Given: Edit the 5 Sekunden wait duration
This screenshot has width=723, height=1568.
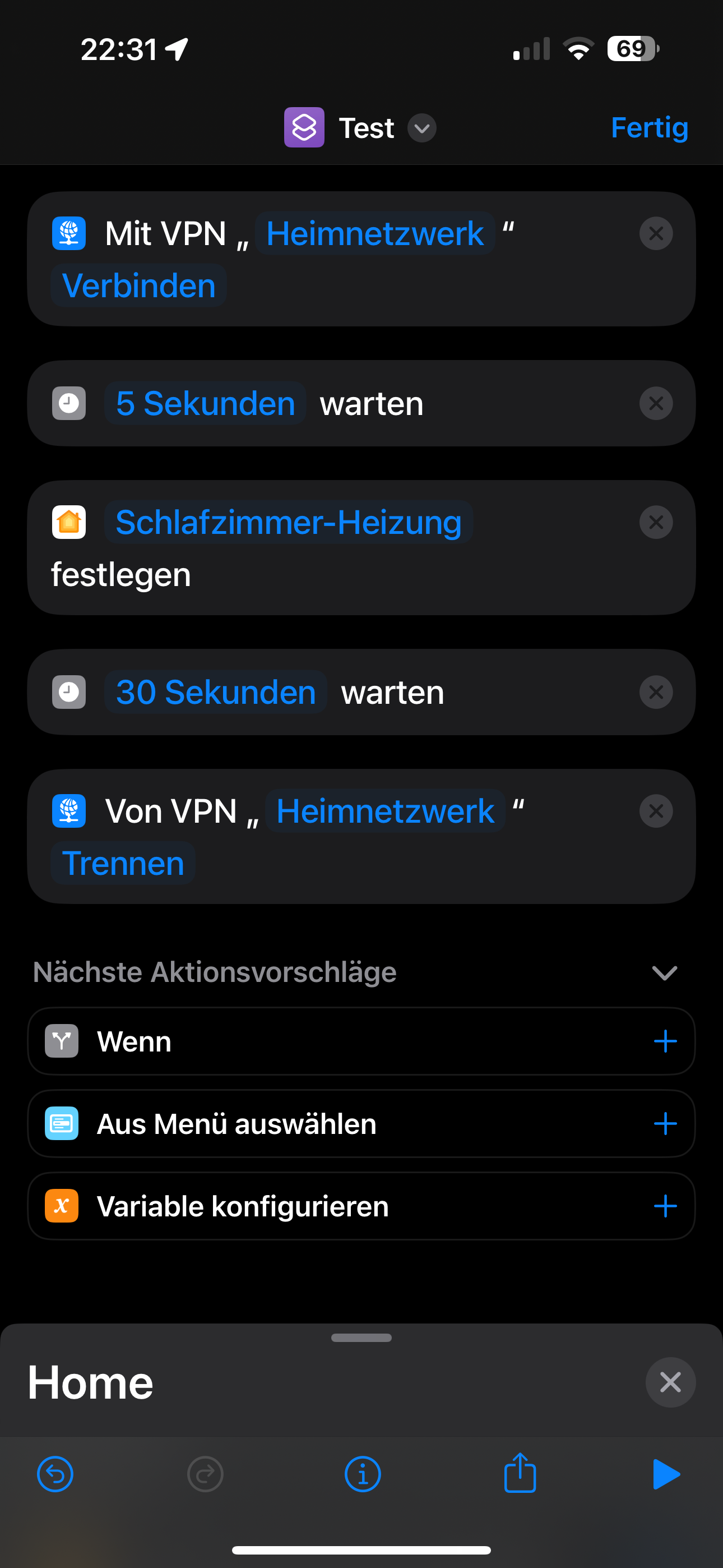Looking at the screenshot, I should point(205,404).
